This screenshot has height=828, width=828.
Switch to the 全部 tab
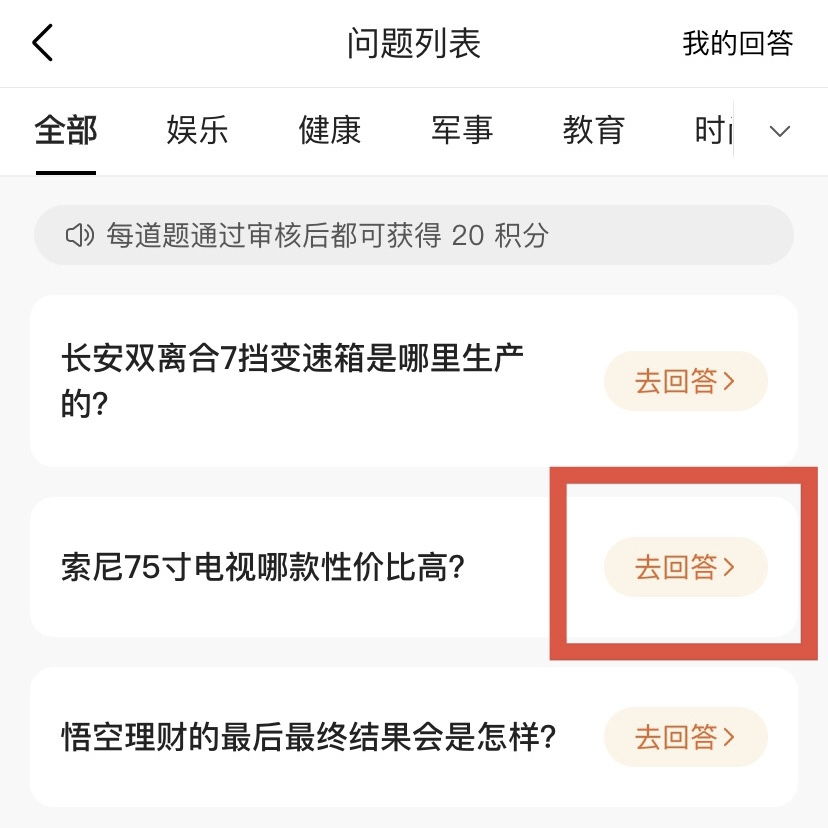click(66, 131)
